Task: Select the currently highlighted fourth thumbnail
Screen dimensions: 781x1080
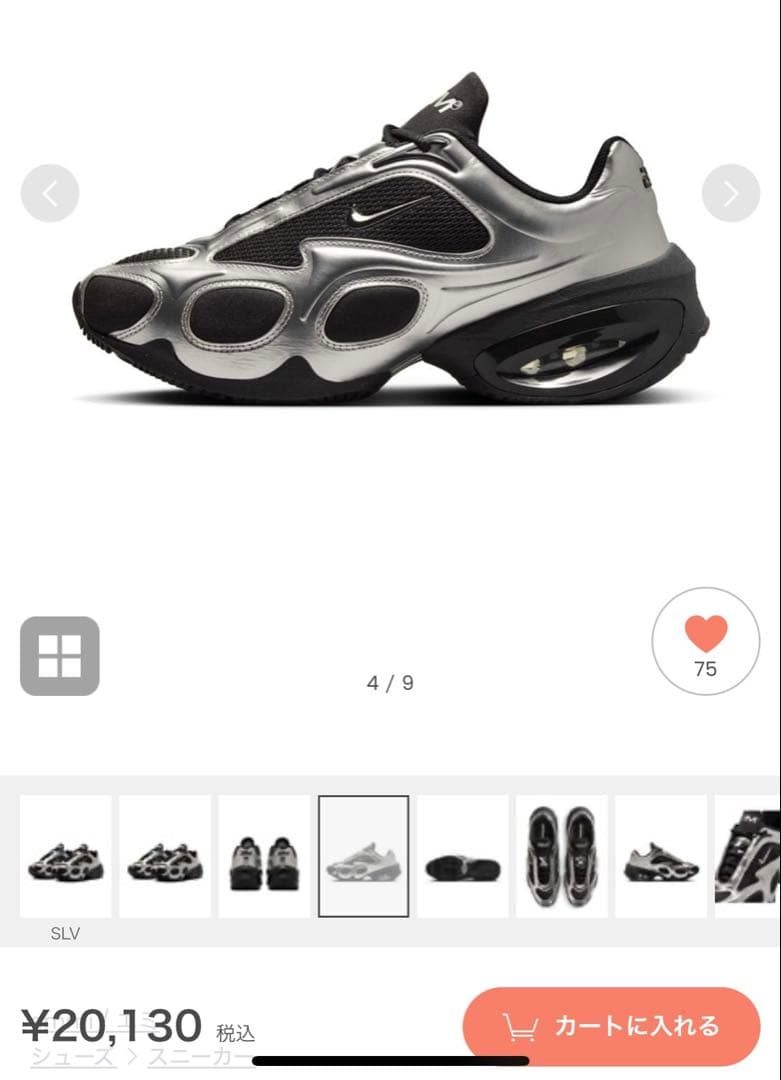Action: (x=365, y=857)
